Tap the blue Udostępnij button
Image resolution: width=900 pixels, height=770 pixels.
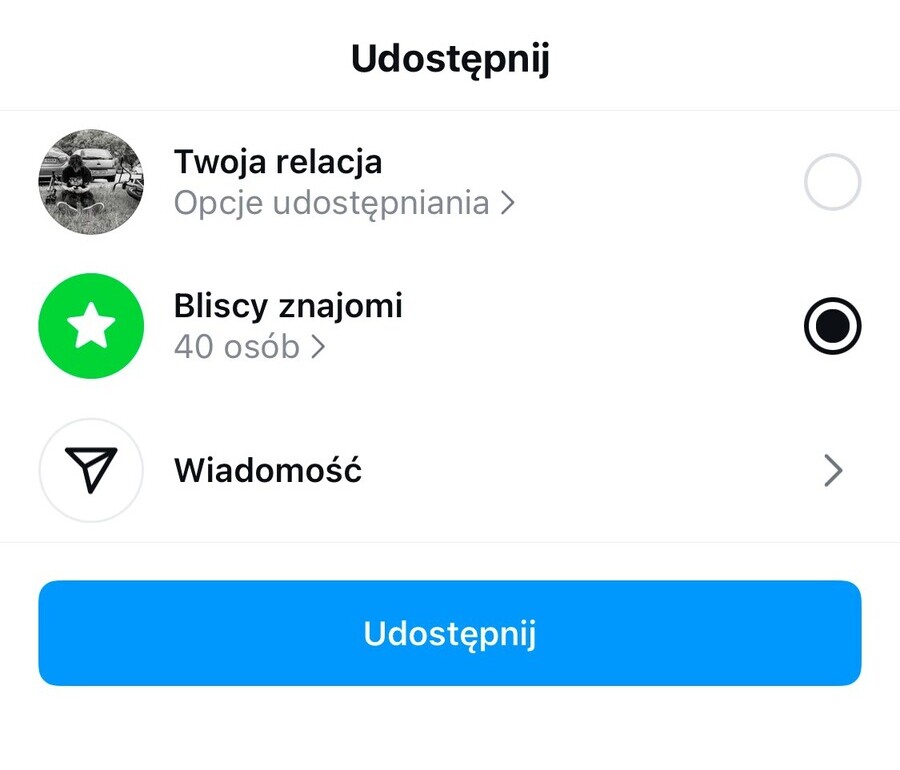click(x=450, y=634)
